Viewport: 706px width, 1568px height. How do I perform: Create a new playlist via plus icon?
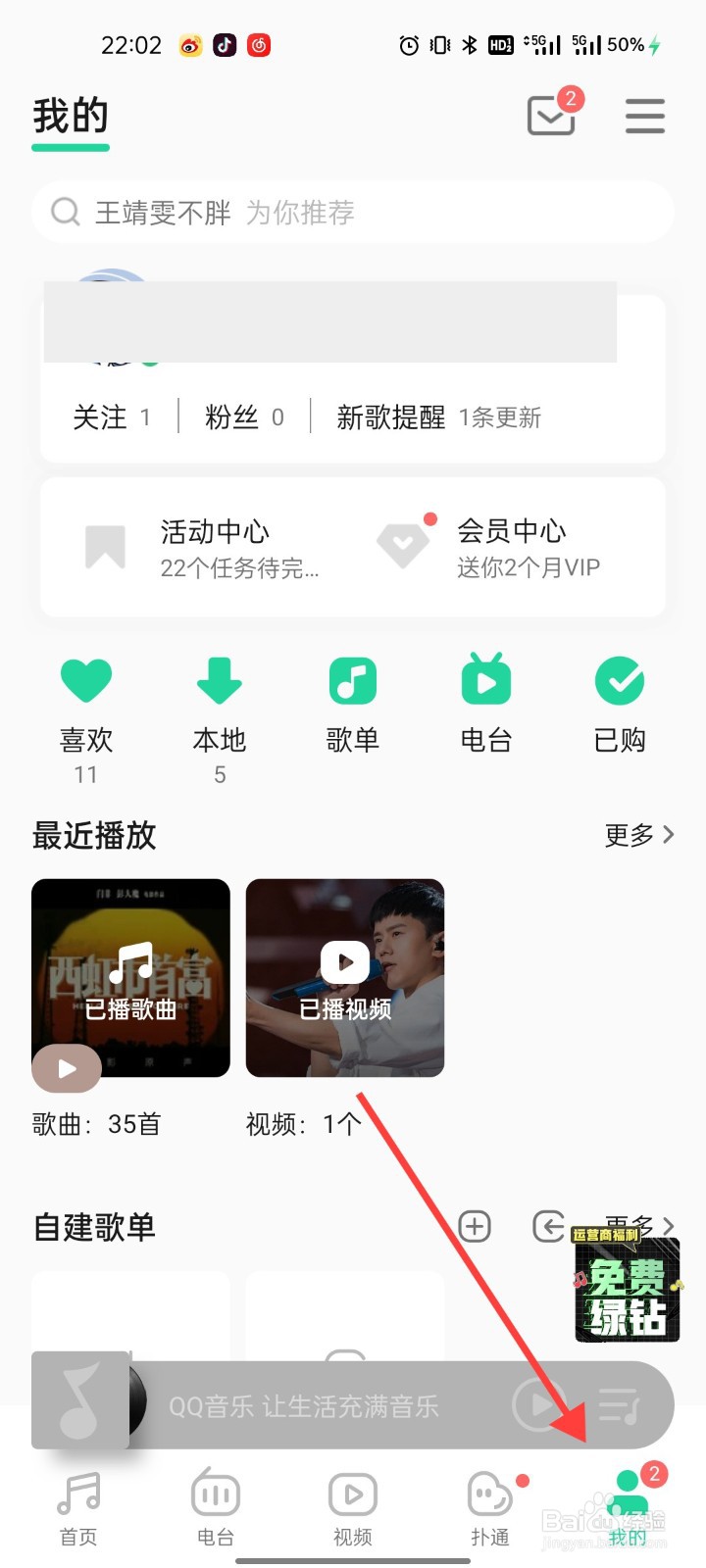474,1226
